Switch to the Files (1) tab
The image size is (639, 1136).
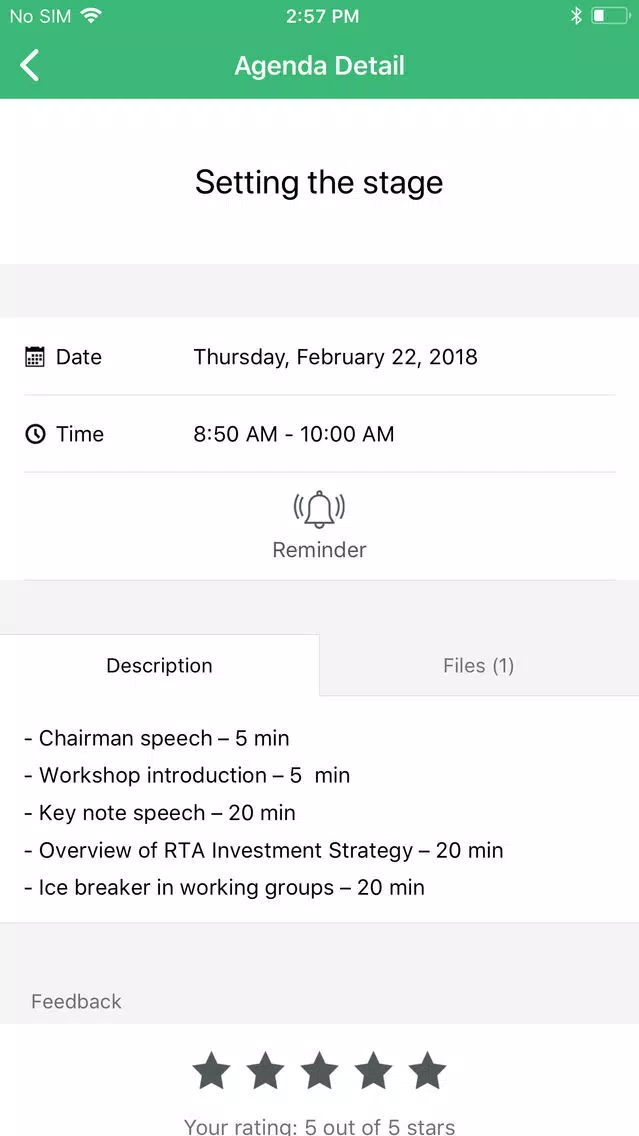click(x=478, y=666)
